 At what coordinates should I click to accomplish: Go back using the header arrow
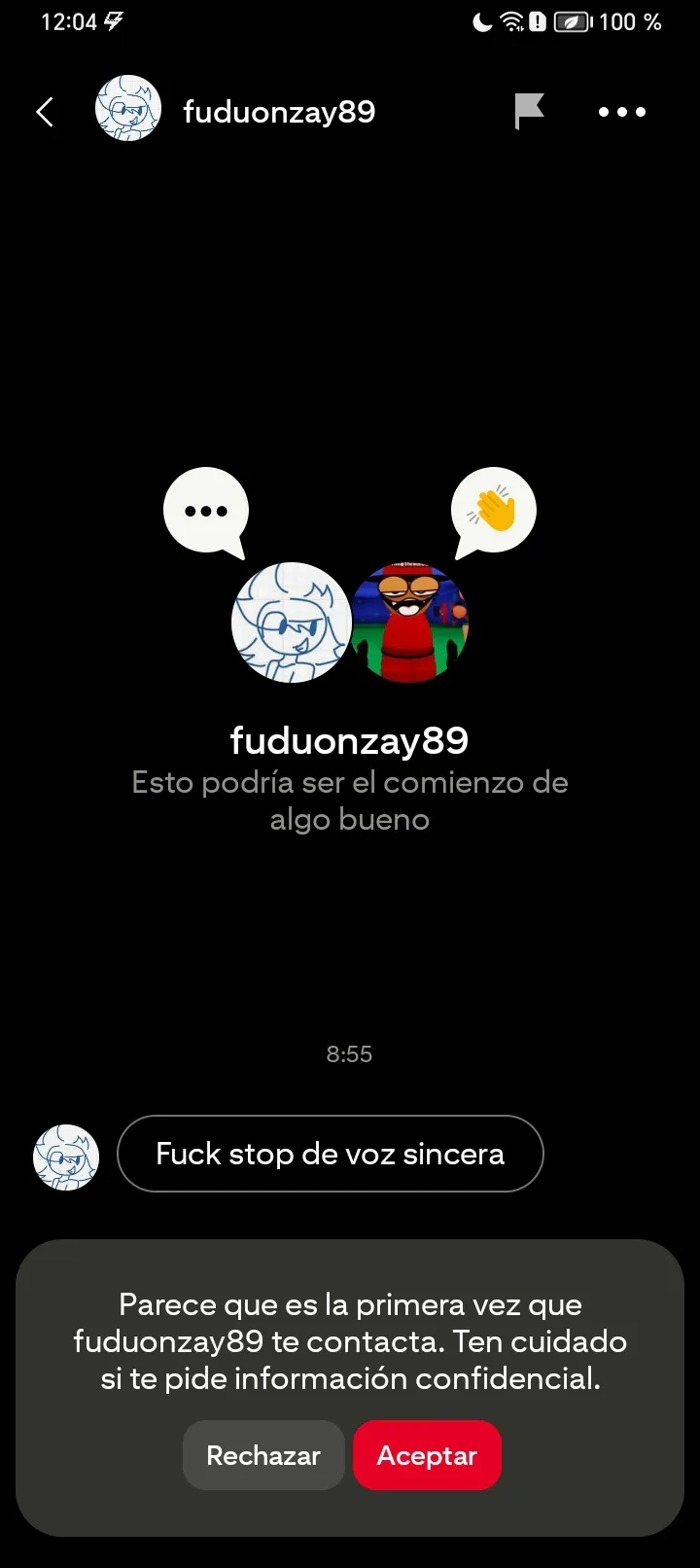(45, 112)
